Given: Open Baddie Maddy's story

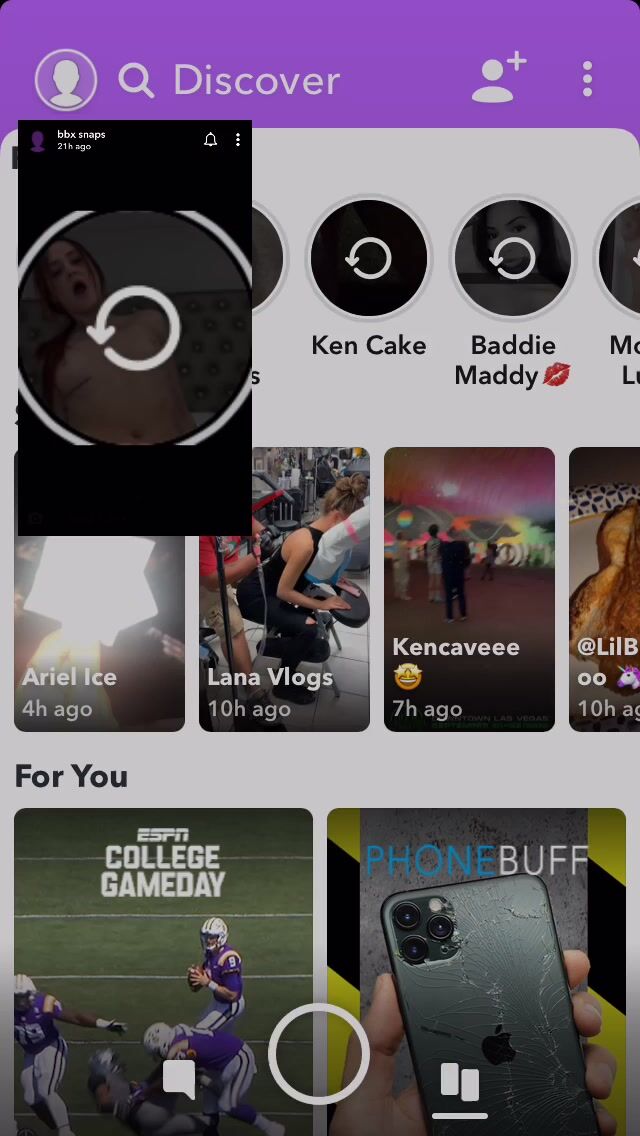Looking at the screenshot, I should [512, 260].
